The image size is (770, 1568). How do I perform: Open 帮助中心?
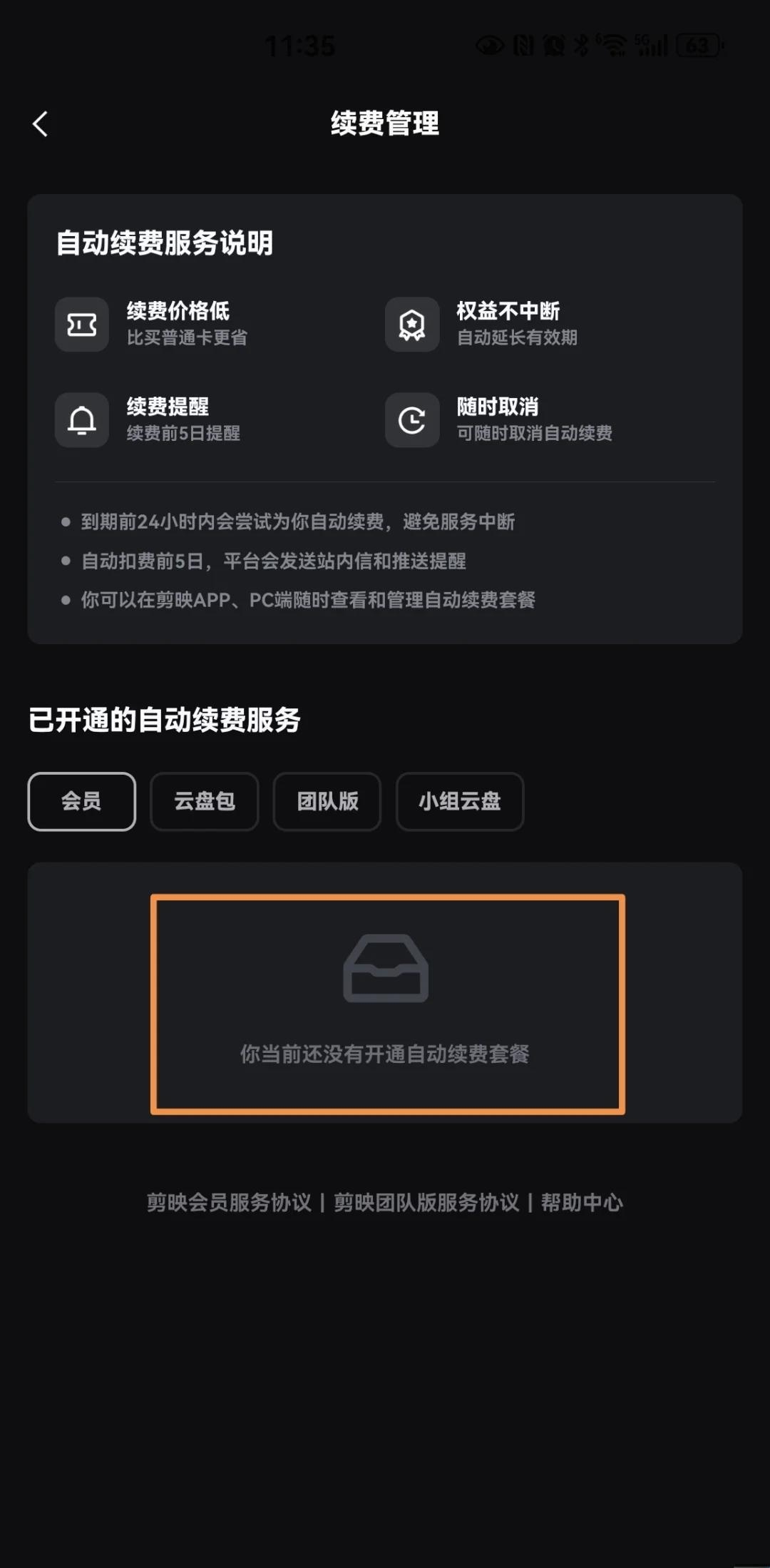582,1203
